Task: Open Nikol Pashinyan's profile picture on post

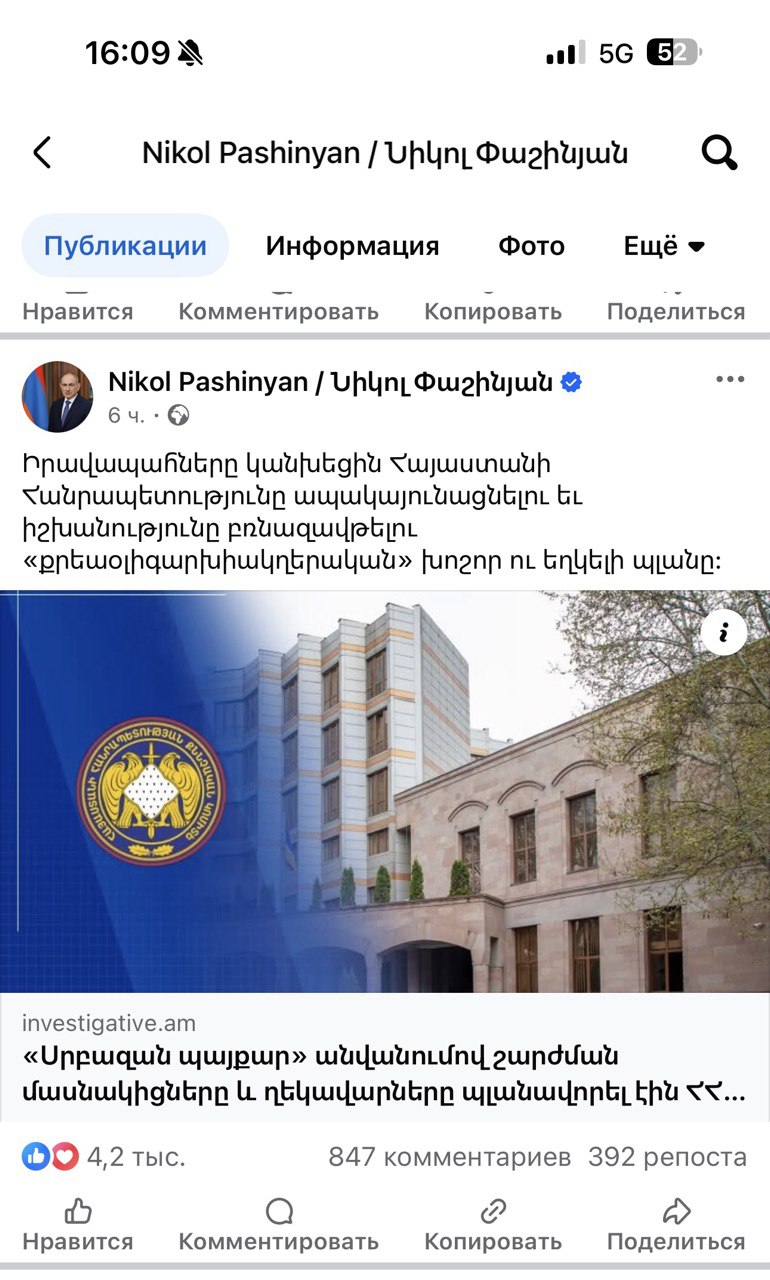Action: 57,397
